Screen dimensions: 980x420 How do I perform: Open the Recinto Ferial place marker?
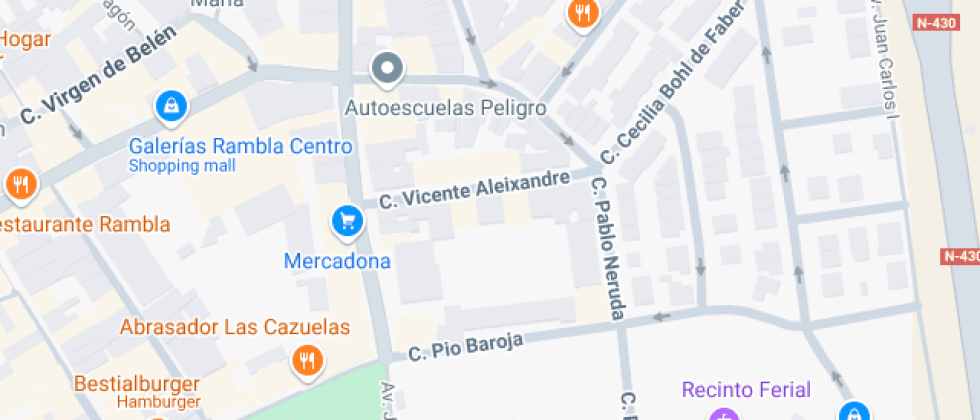723,414
